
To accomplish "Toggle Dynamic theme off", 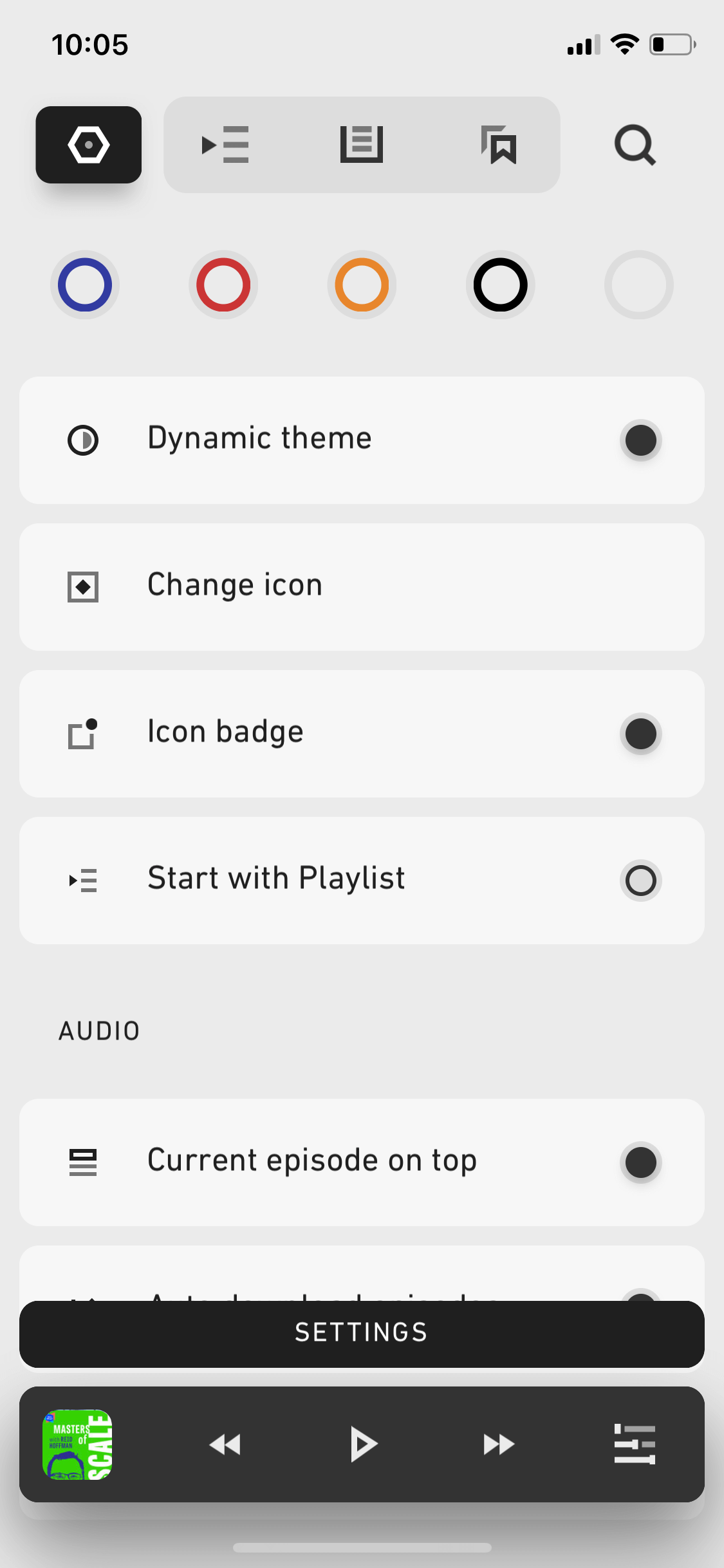I will 641,440.
